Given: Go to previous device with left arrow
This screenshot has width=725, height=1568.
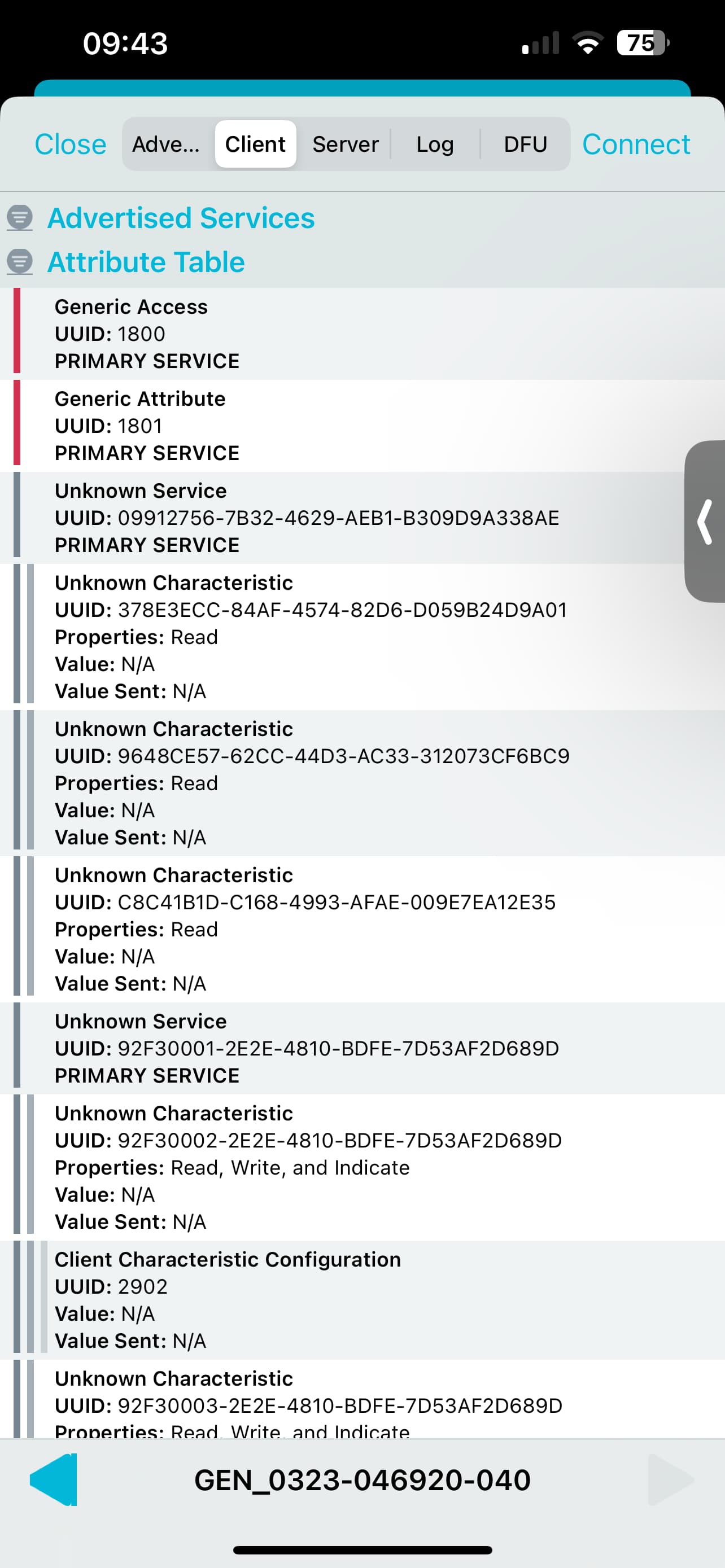Looking at the screenshot, I should tap(54, 1479).
